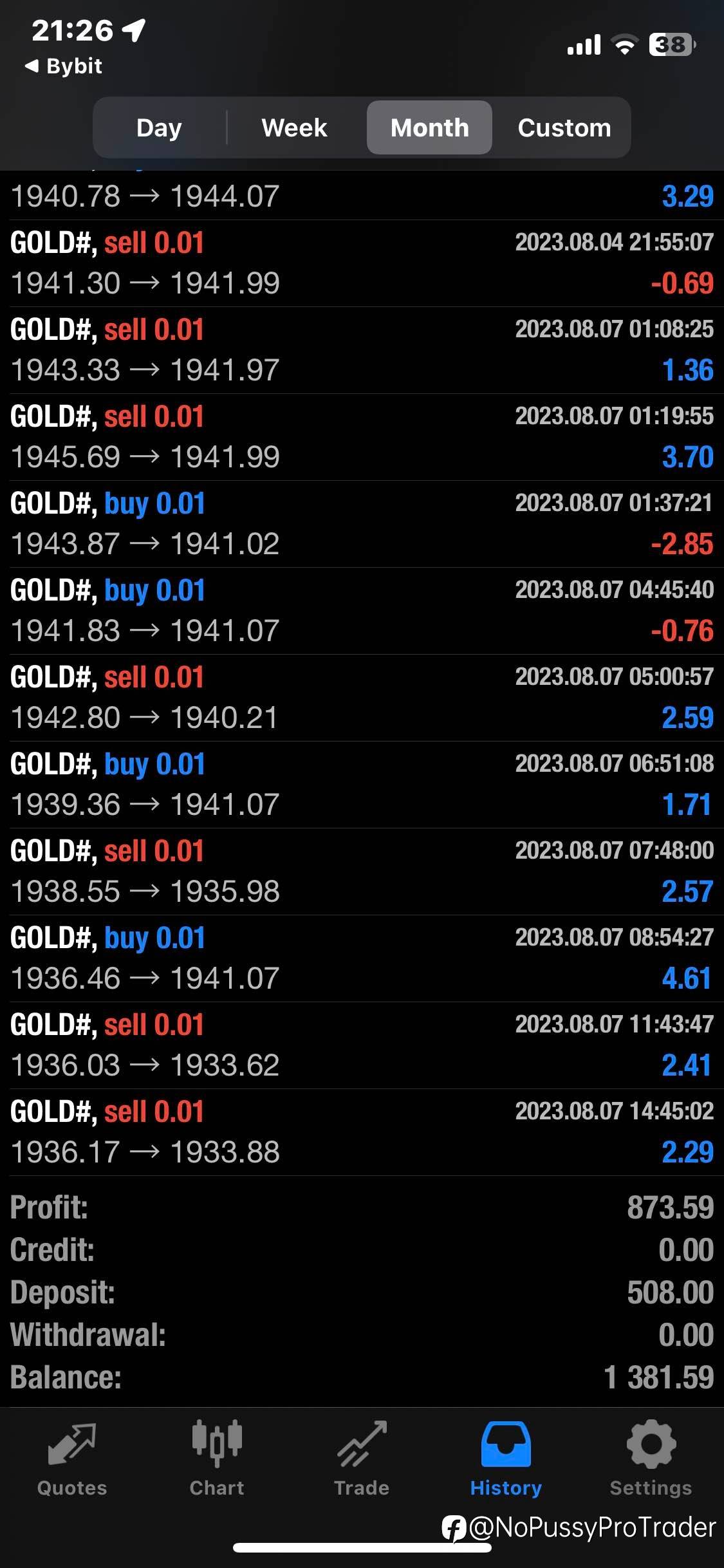This screenshot has height=1568, width=724.
Task: Select the Month period filter
Action: pyautogui.click(x=429, y=127)
